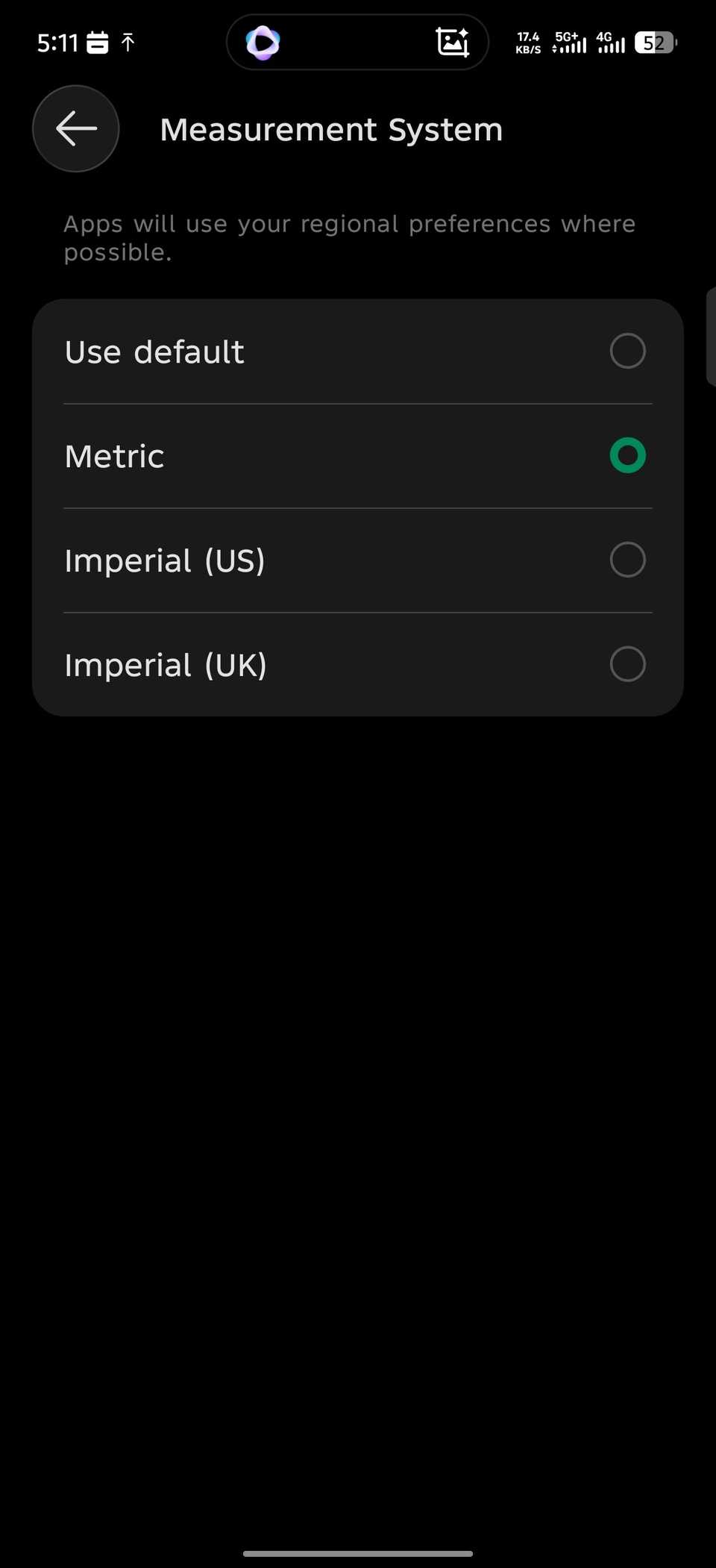This screenshot has width=716, height=1568.
Task: Tap the Measurement System page title
Action: pyautogui.click(x=330, y=128)
